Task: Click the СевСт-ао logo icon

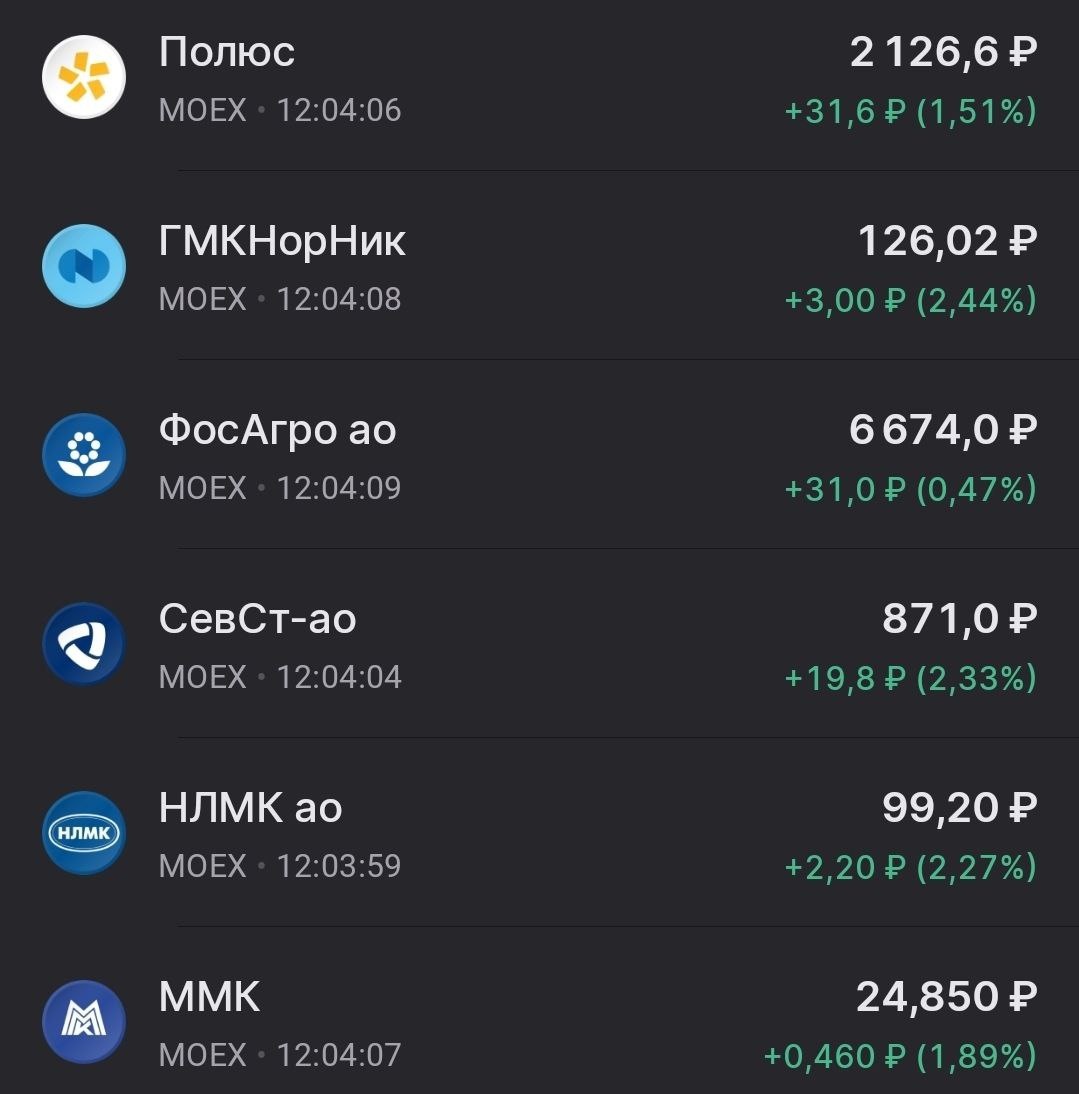Action: point(83,644)
